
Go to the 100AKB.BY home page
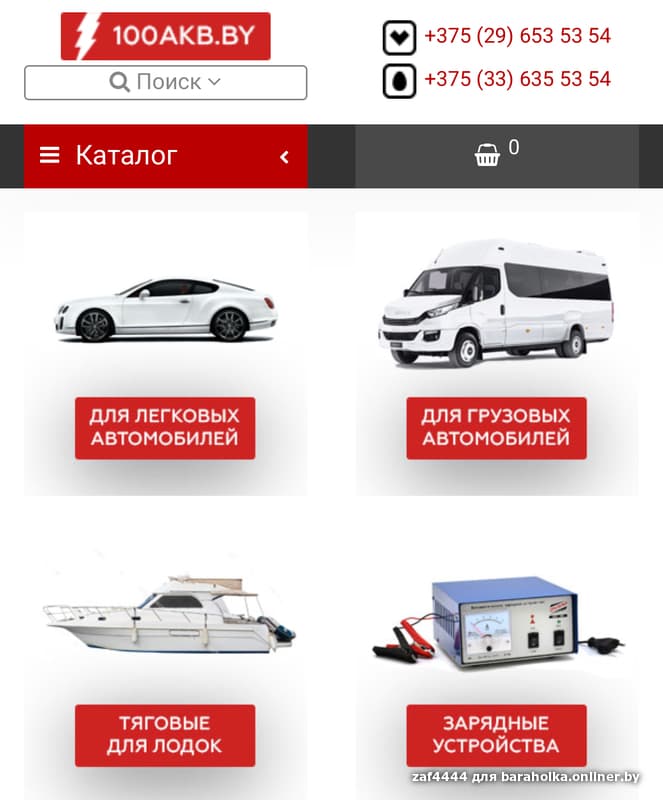pyautogui.click(x=165, y=36)
